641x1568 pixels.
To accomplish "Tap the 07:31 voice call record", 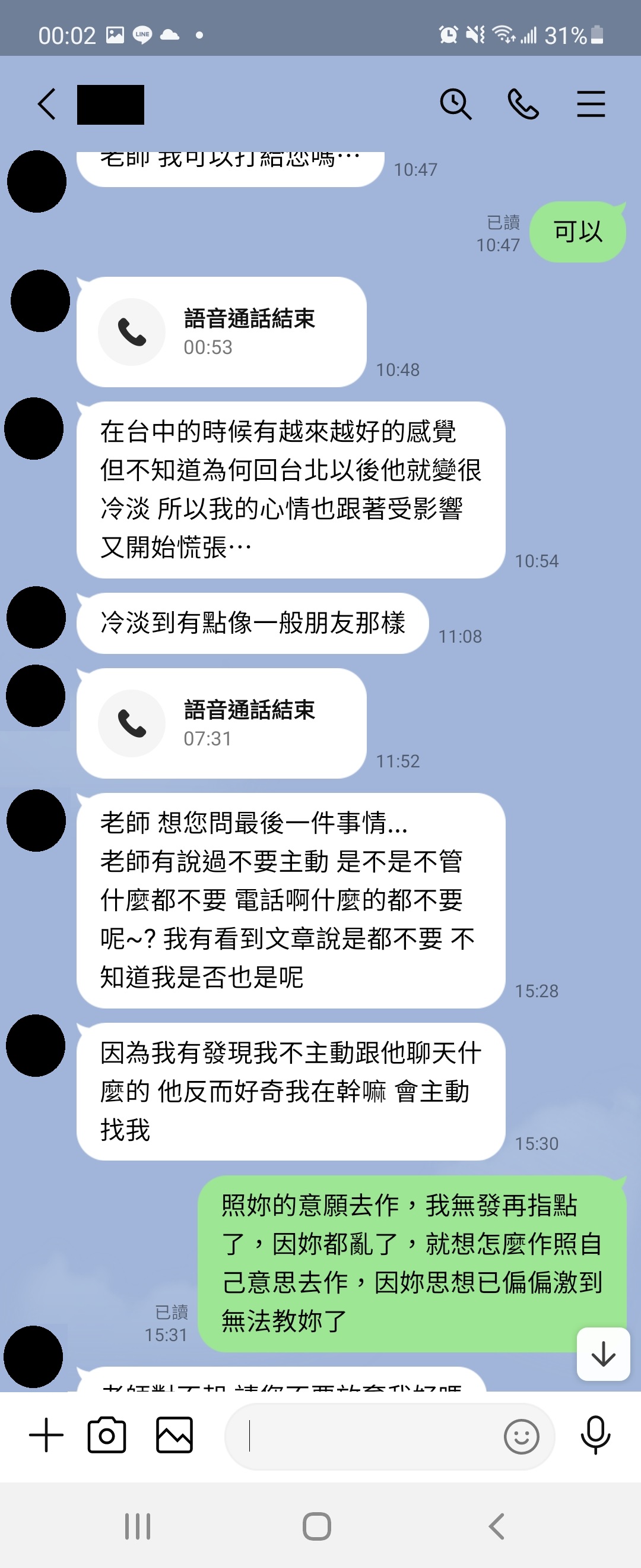I will 221,723.
